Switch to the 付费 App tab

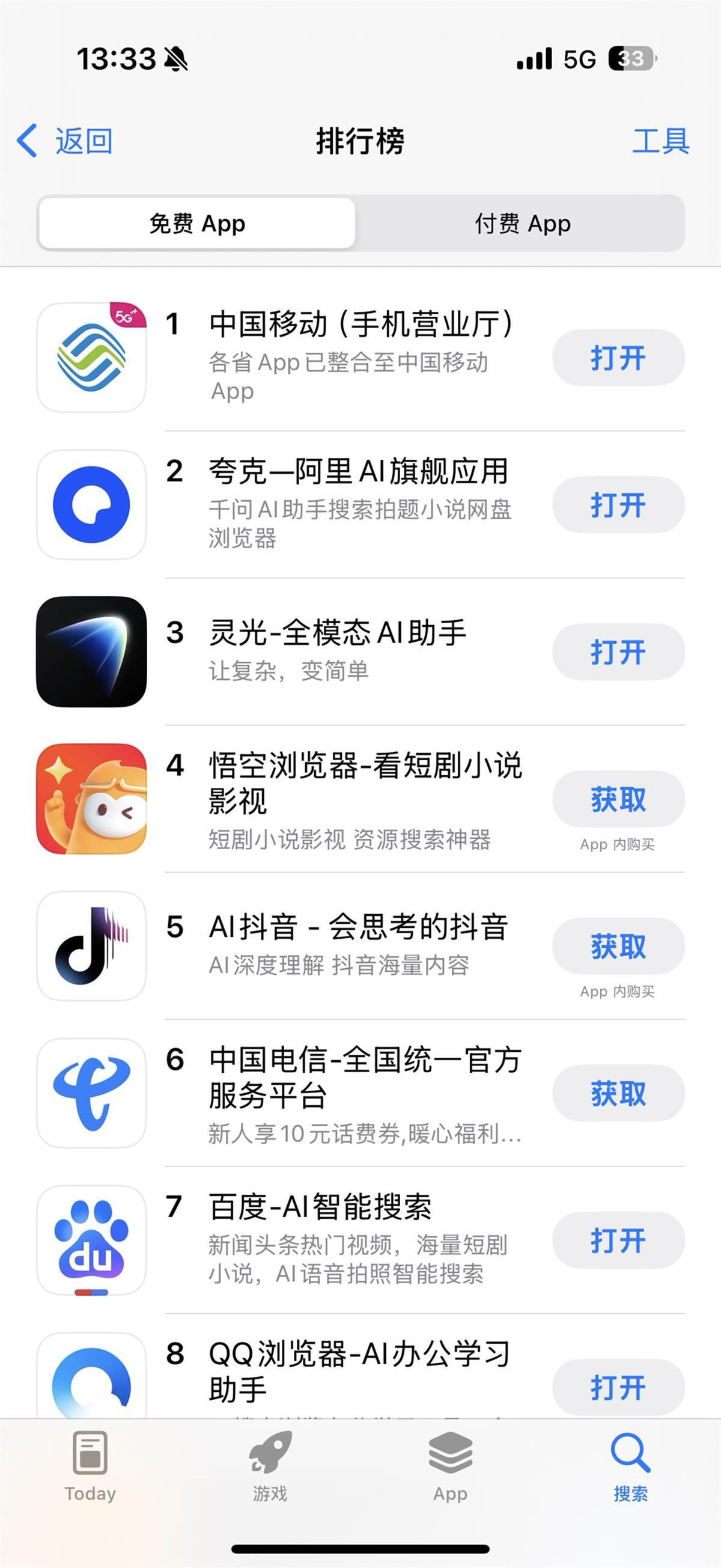[x=522, y=224]
